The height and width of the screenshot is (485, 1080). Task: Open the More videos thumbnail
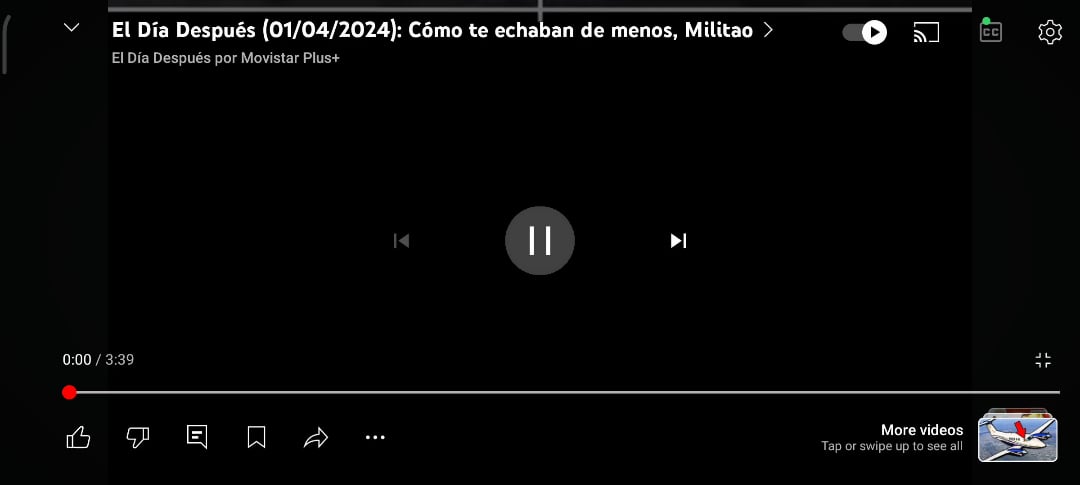click(x=1017, y=437)
